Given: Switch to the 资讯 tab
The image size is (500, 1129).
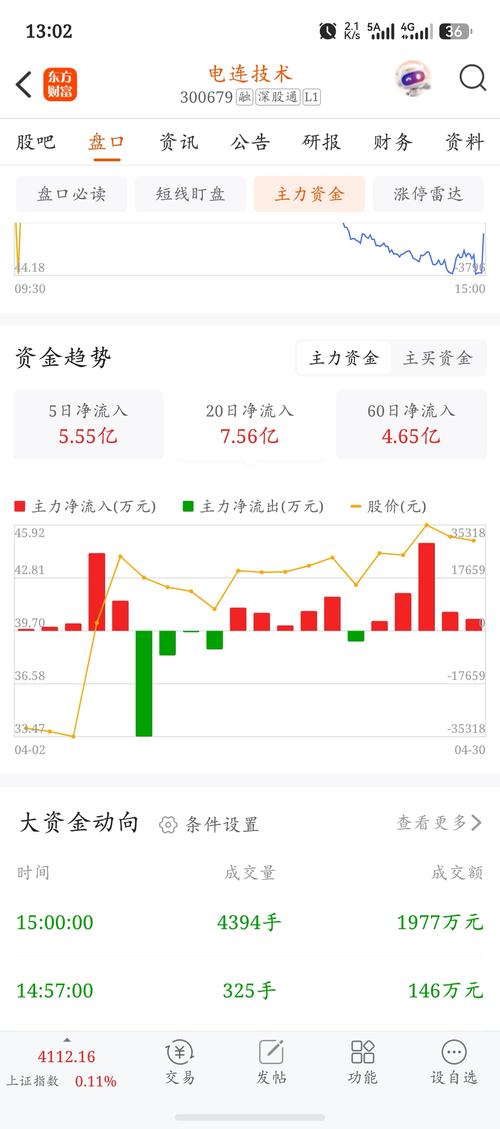Looking at the screenshot, I should pos(178,142).
